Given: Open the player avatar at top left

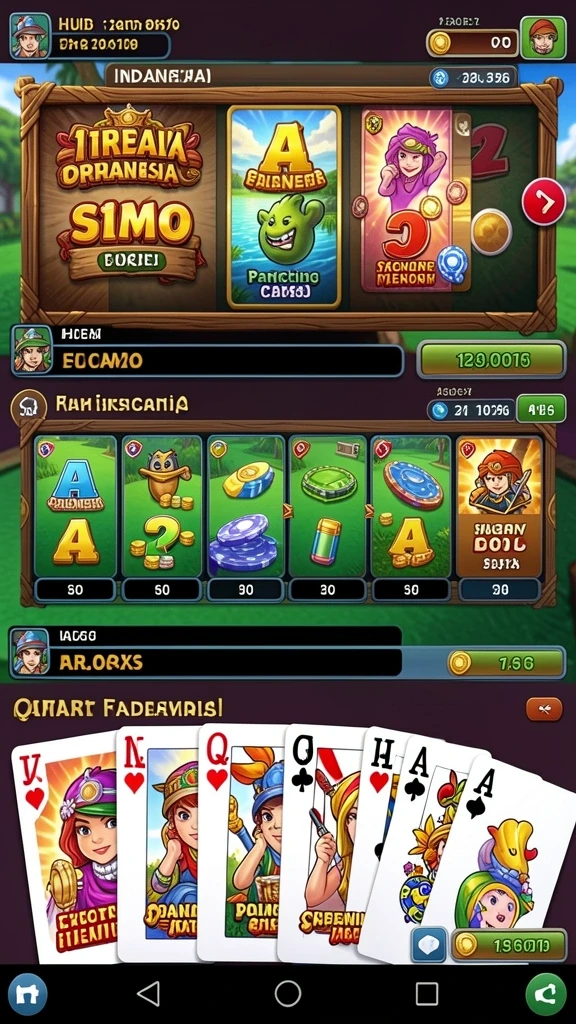Looking at the screenshot, I should [30, 35].
